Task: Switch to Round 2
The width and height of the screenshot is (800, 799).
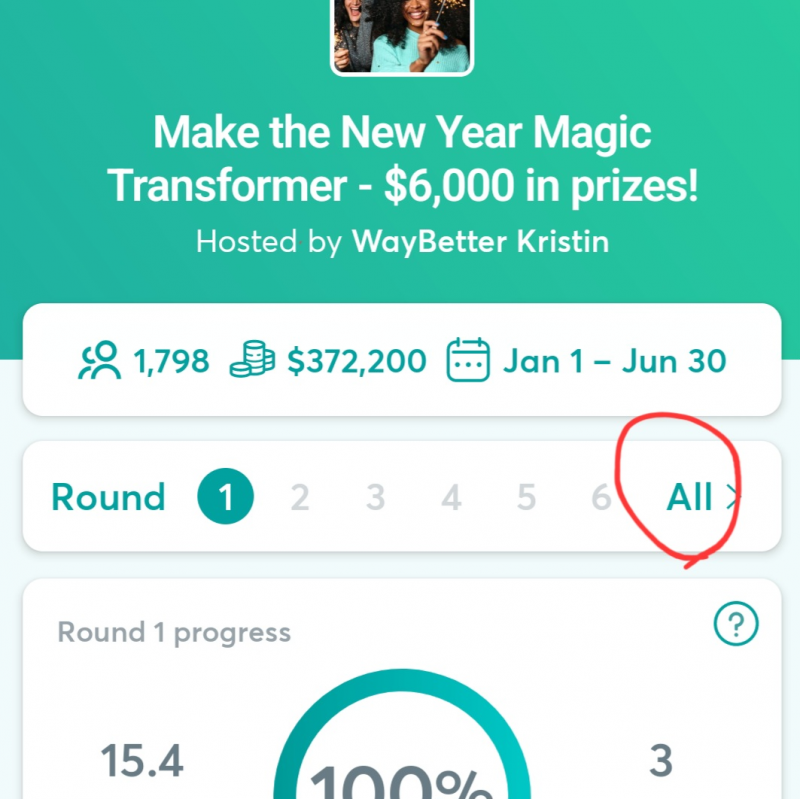Action: point(300,497)
